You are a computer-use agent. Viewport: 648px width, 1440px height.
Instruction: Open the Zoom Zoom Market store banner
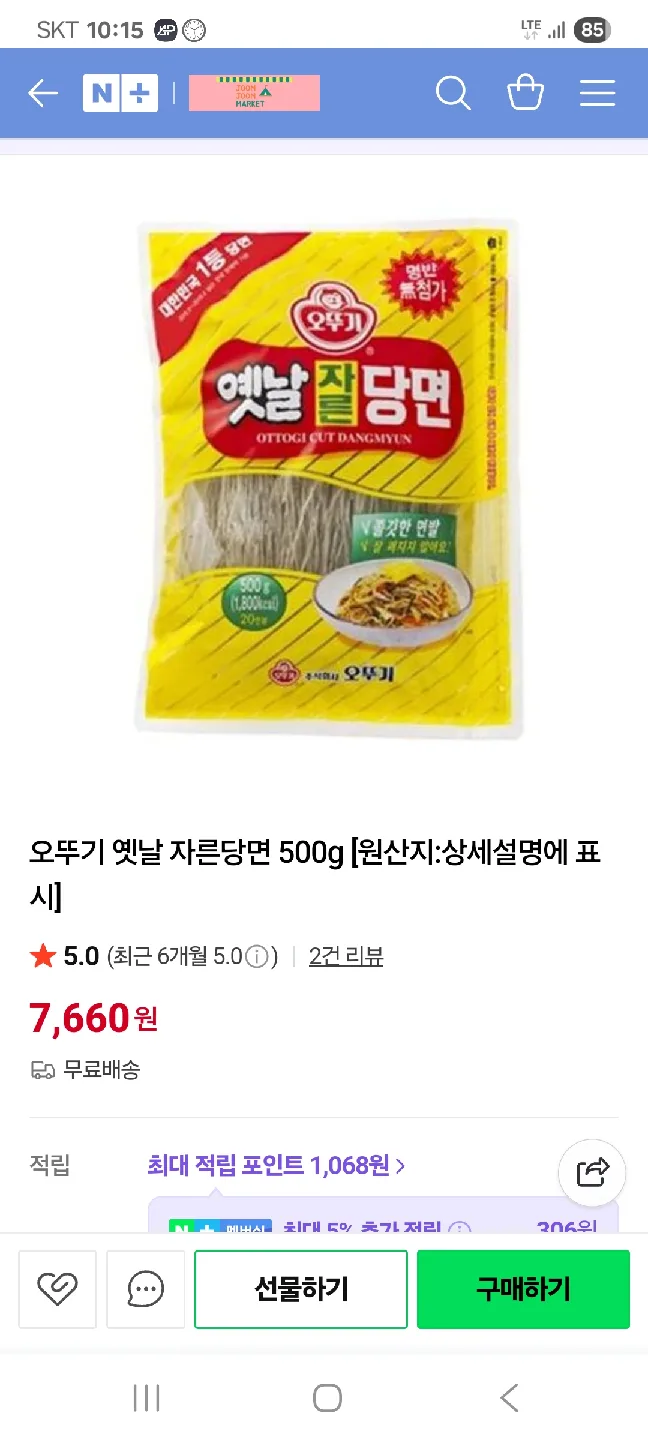[254, 93]
